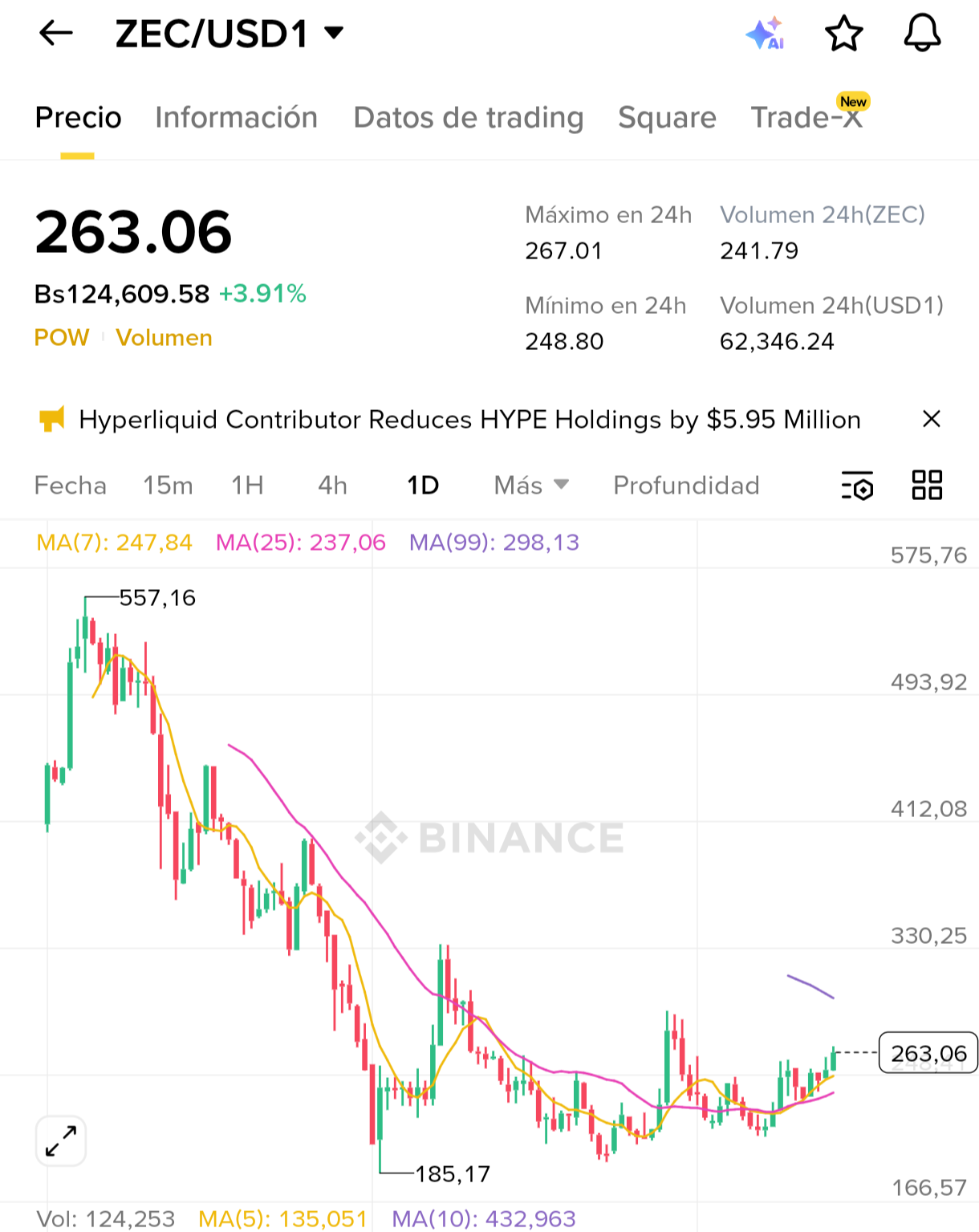Switch to Profundidad depth view
This screenshot has height=1232, width=979.
coord(685,486)
